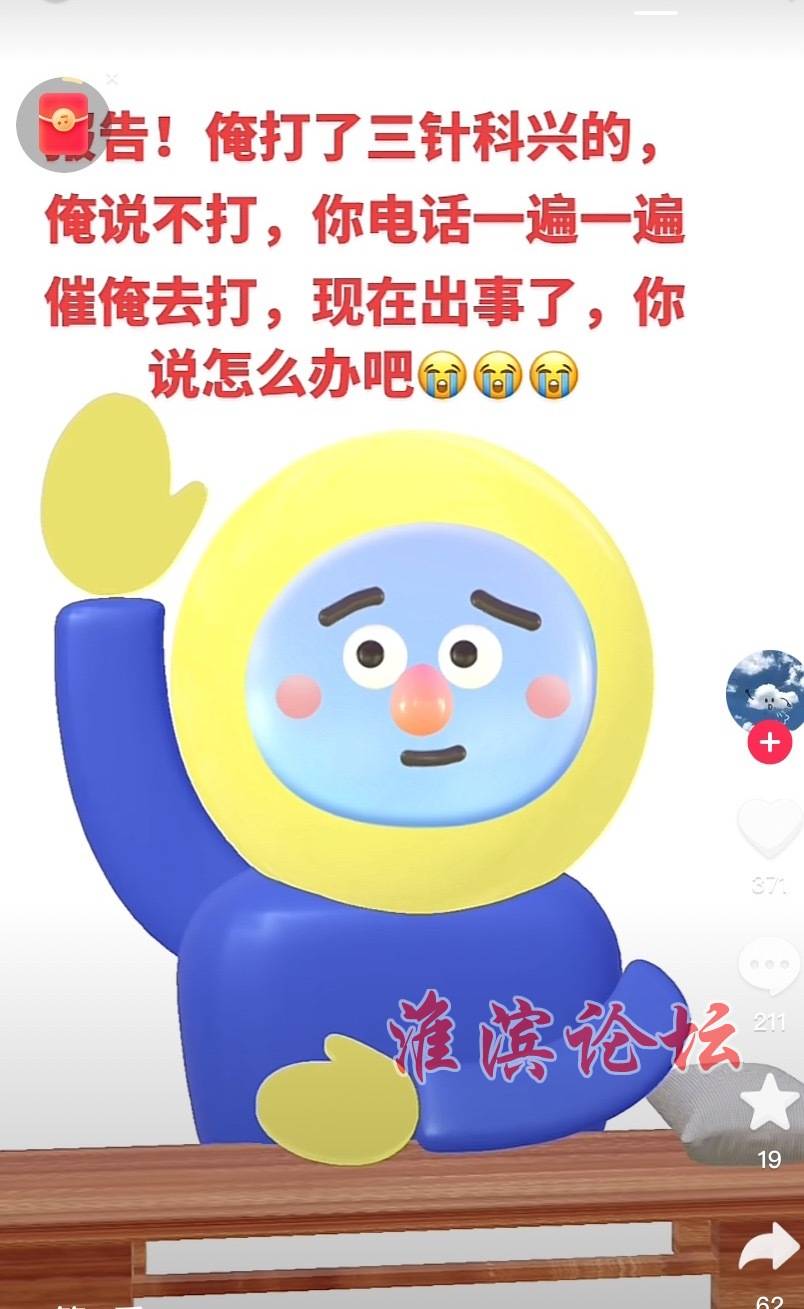This screenshot has width=804, height=1309.
Task: Add this video to favorites via star
Action: [769, 1102]
